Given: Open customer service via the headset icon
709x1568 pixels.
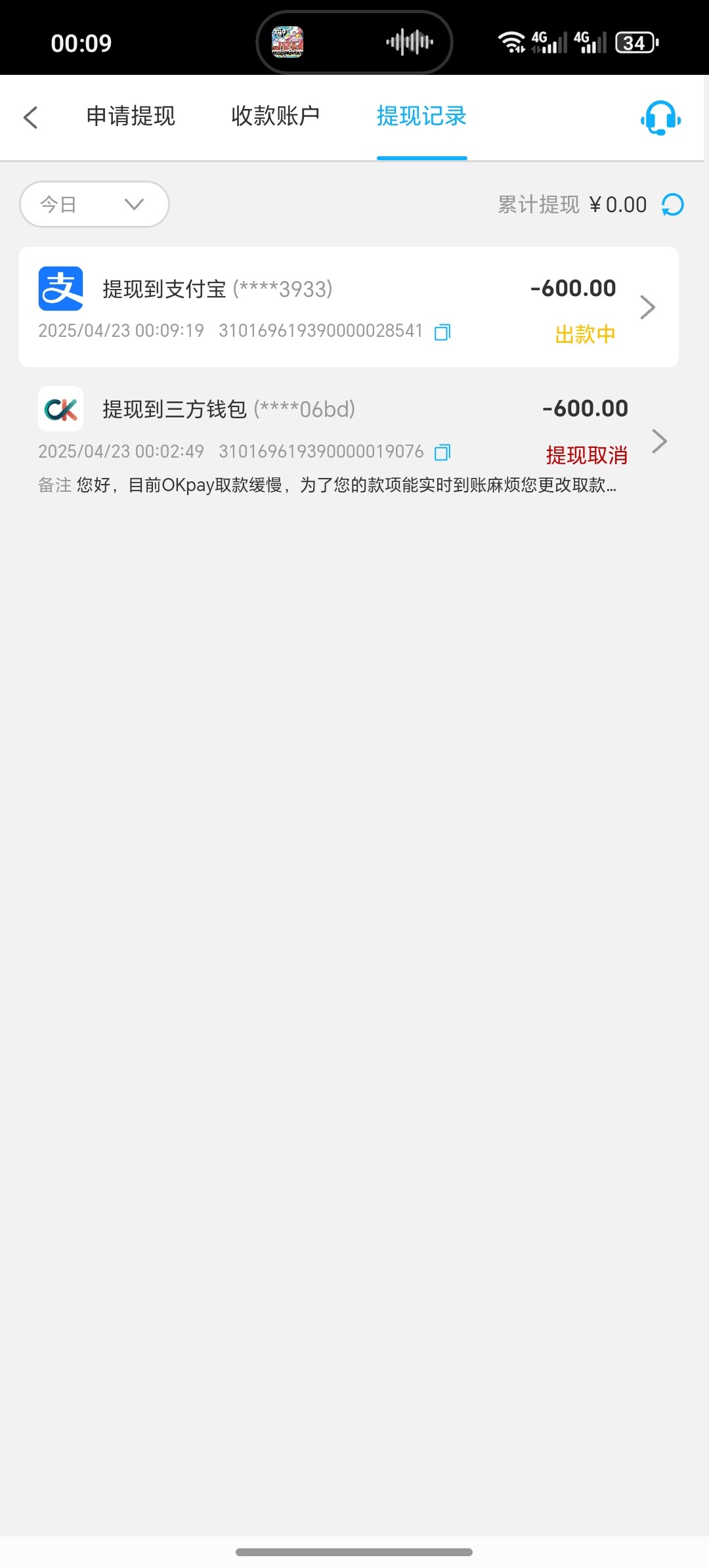Looking at the screenshot, I should (660, 118).
